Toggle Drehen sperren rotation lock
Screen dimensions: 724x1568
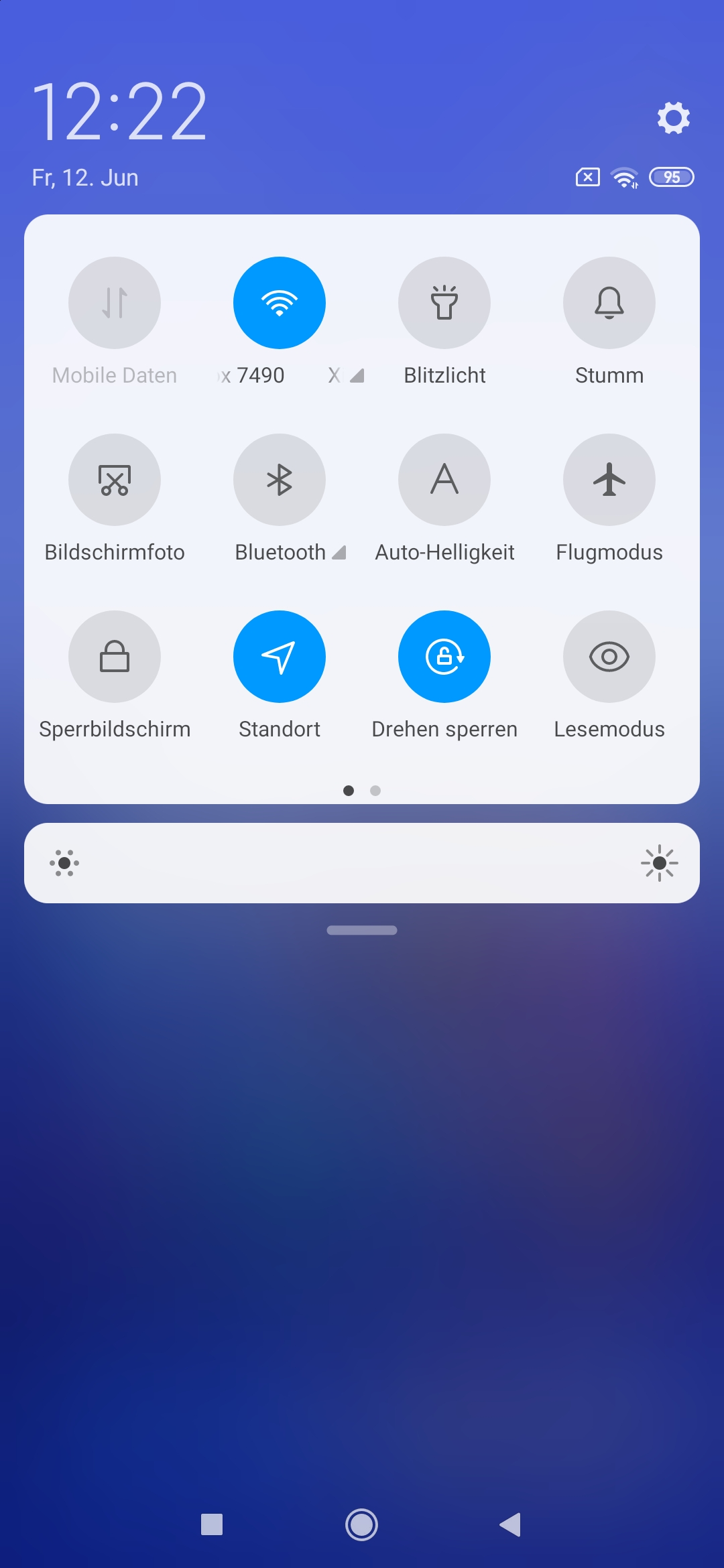[444, 657]
